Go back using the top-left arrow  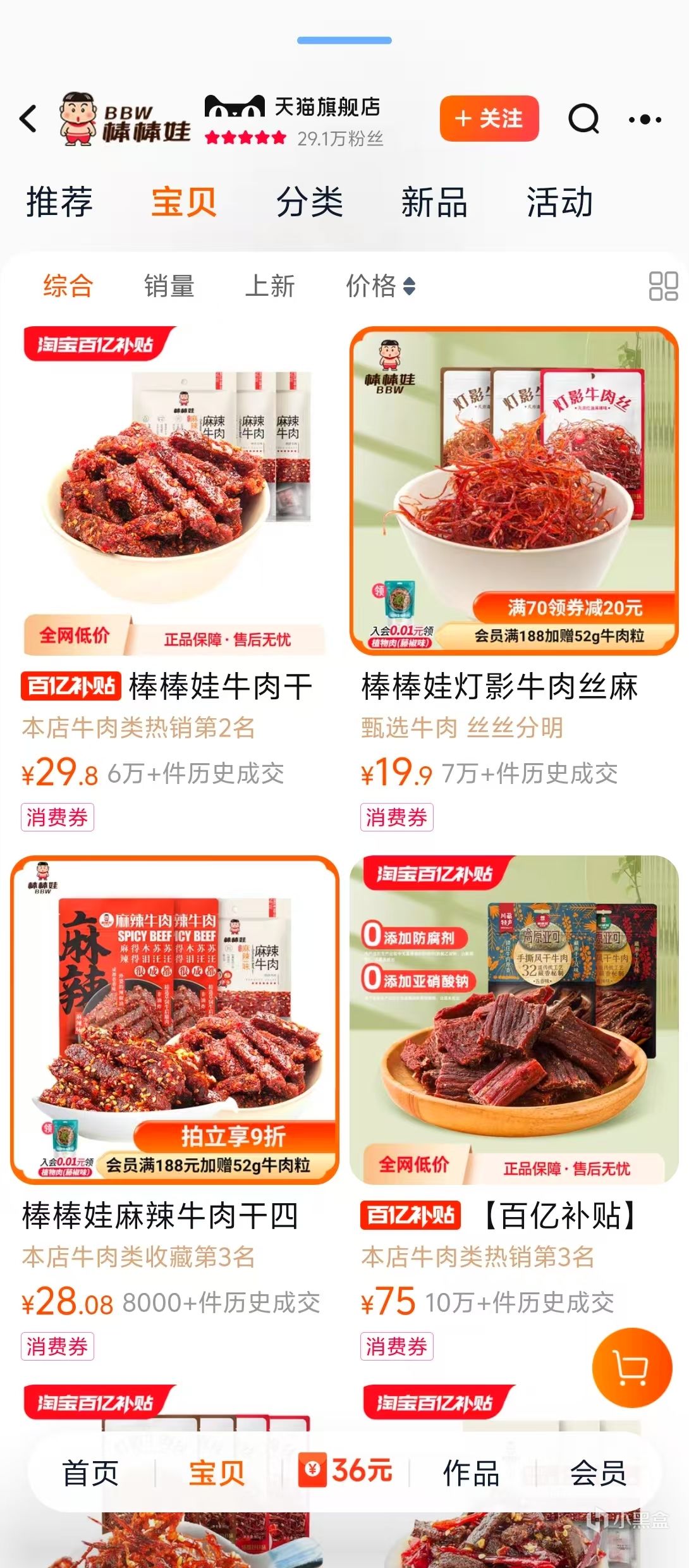coord(28,119)
